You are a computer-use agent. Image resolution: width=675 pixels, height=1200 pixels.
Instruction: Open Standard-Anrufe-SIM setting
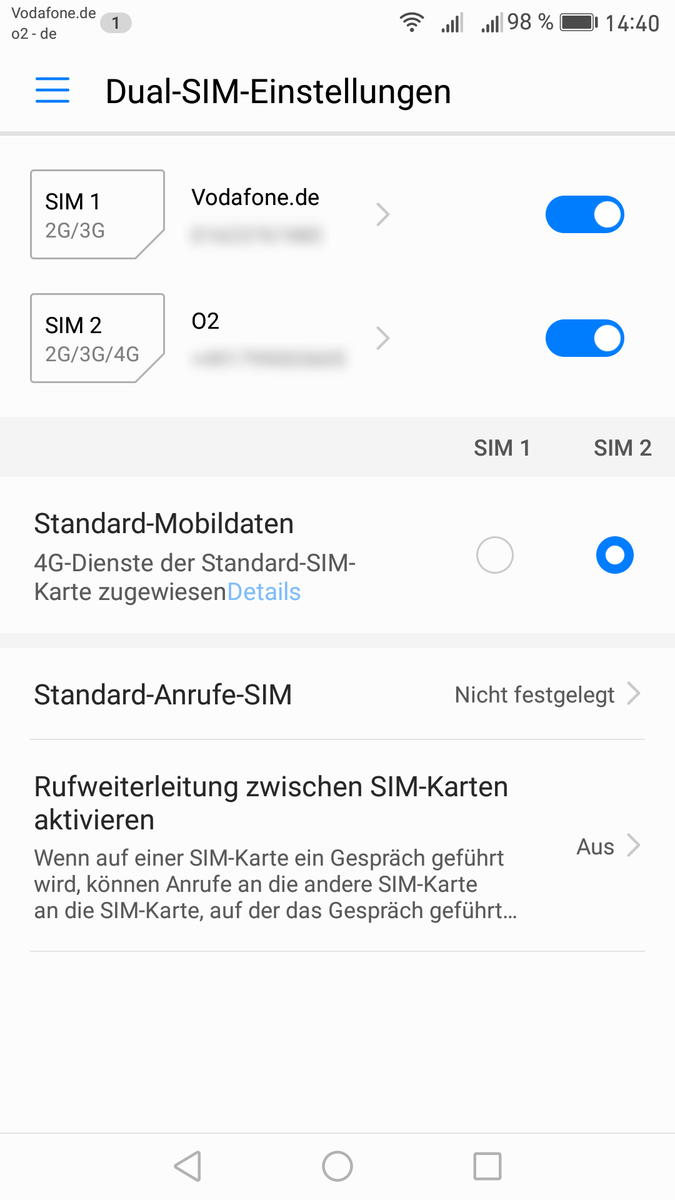(x=337, y=694)
